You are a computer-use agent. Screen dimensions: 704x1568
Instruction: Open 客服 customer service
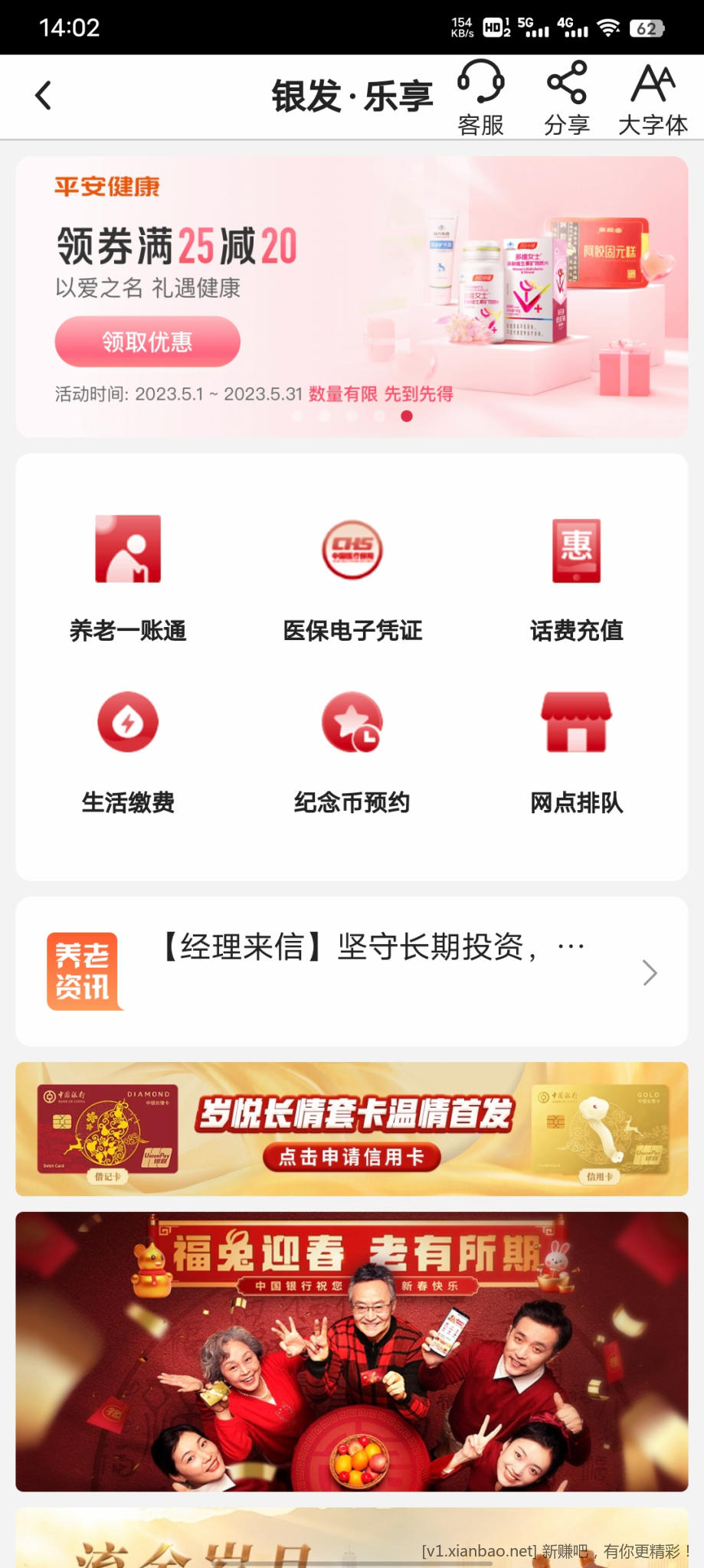coord(480,97)
